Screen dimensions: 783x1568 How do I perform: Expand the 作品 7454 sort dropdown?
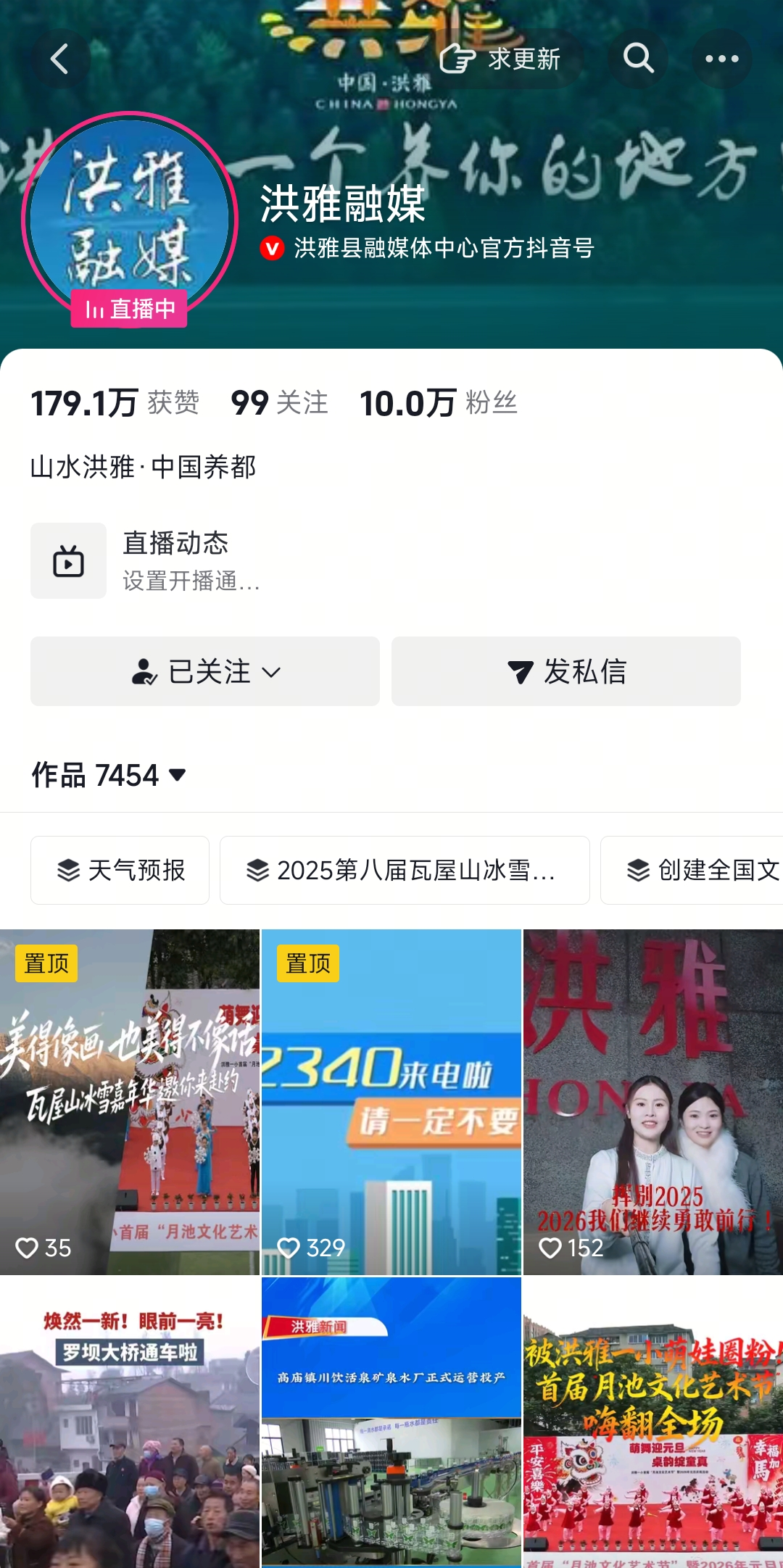[109, 775]
